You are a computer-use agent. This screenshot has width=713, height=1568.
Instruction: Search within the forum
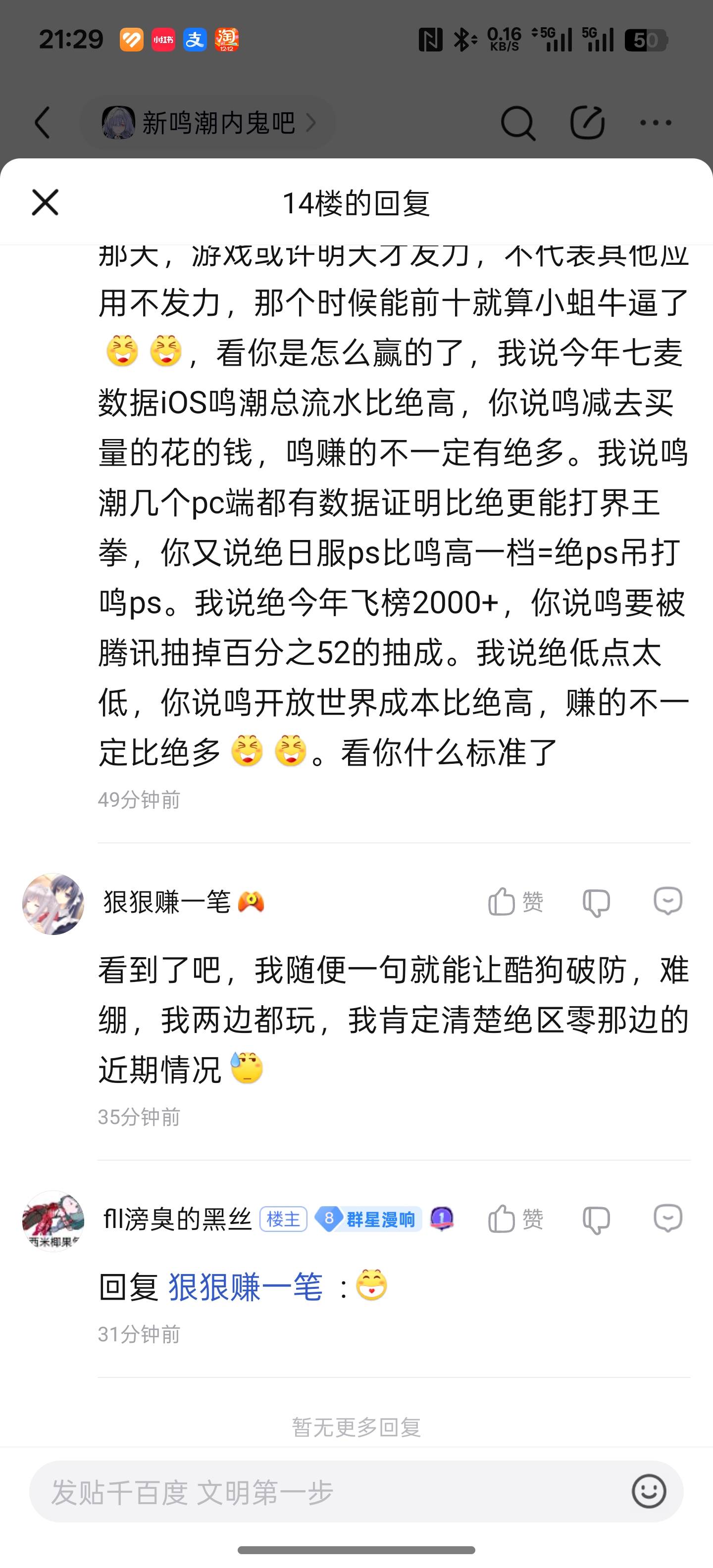point(517,123)
